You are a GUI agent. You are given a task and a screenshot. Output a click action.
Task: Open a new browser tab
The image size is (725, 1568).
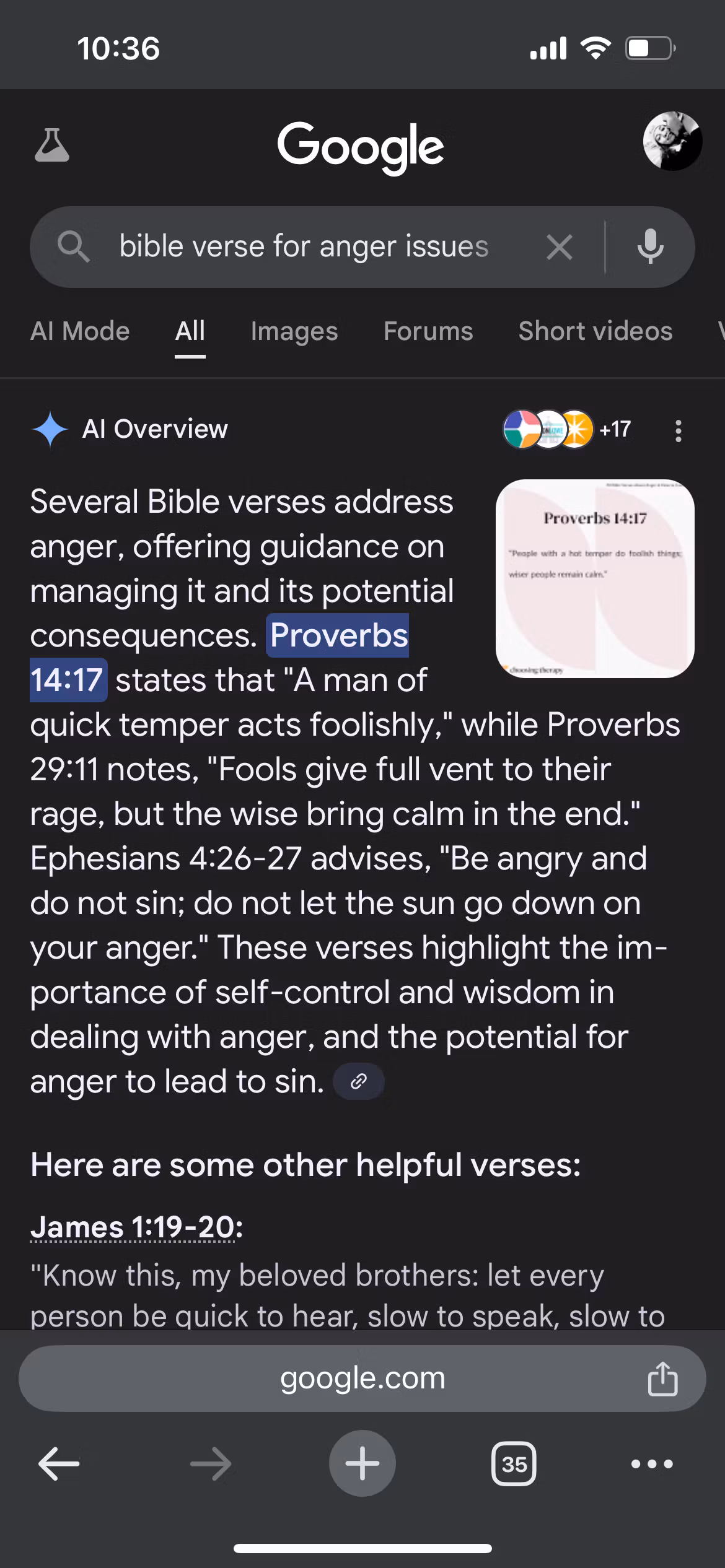[x=362, y=1463]
